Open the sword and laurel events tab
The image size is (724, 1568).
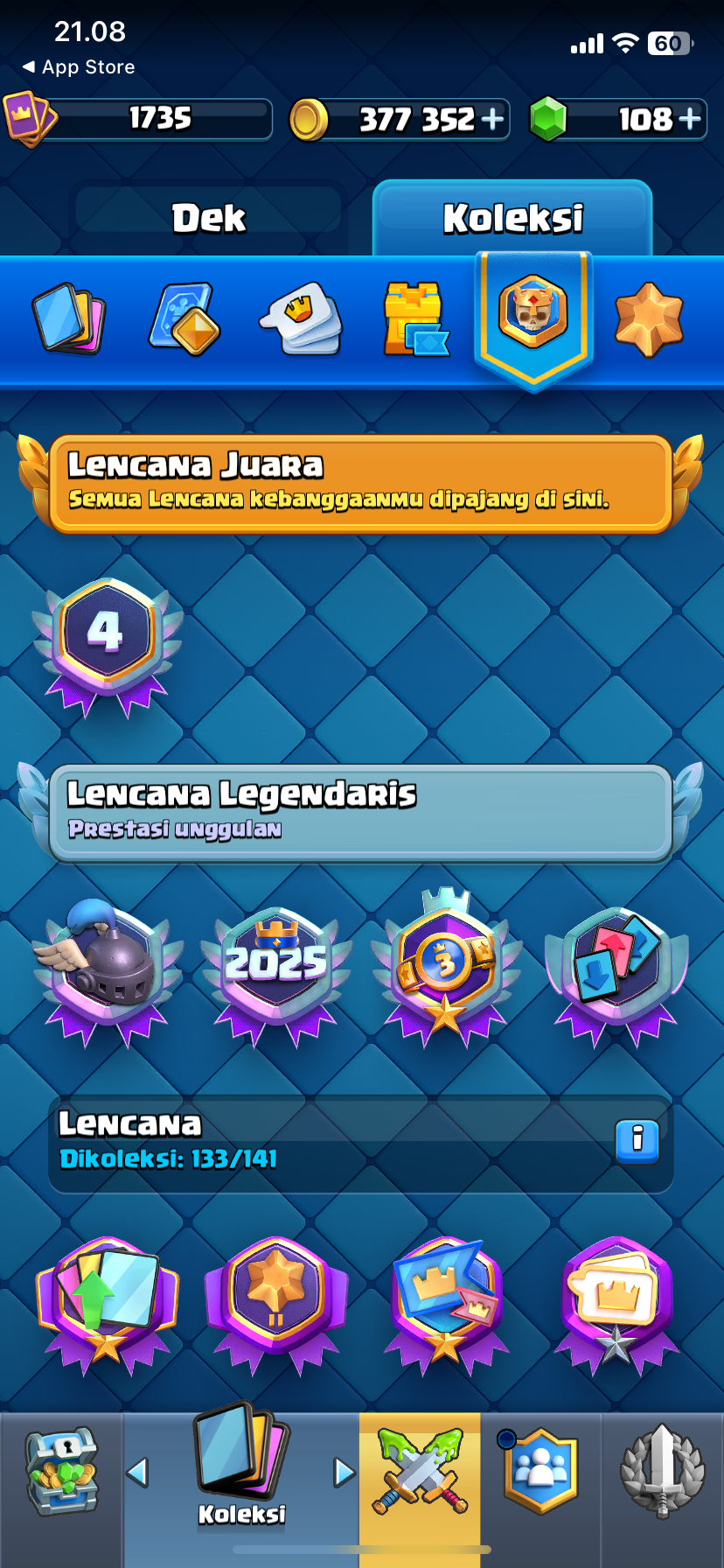coord(662,1470)
